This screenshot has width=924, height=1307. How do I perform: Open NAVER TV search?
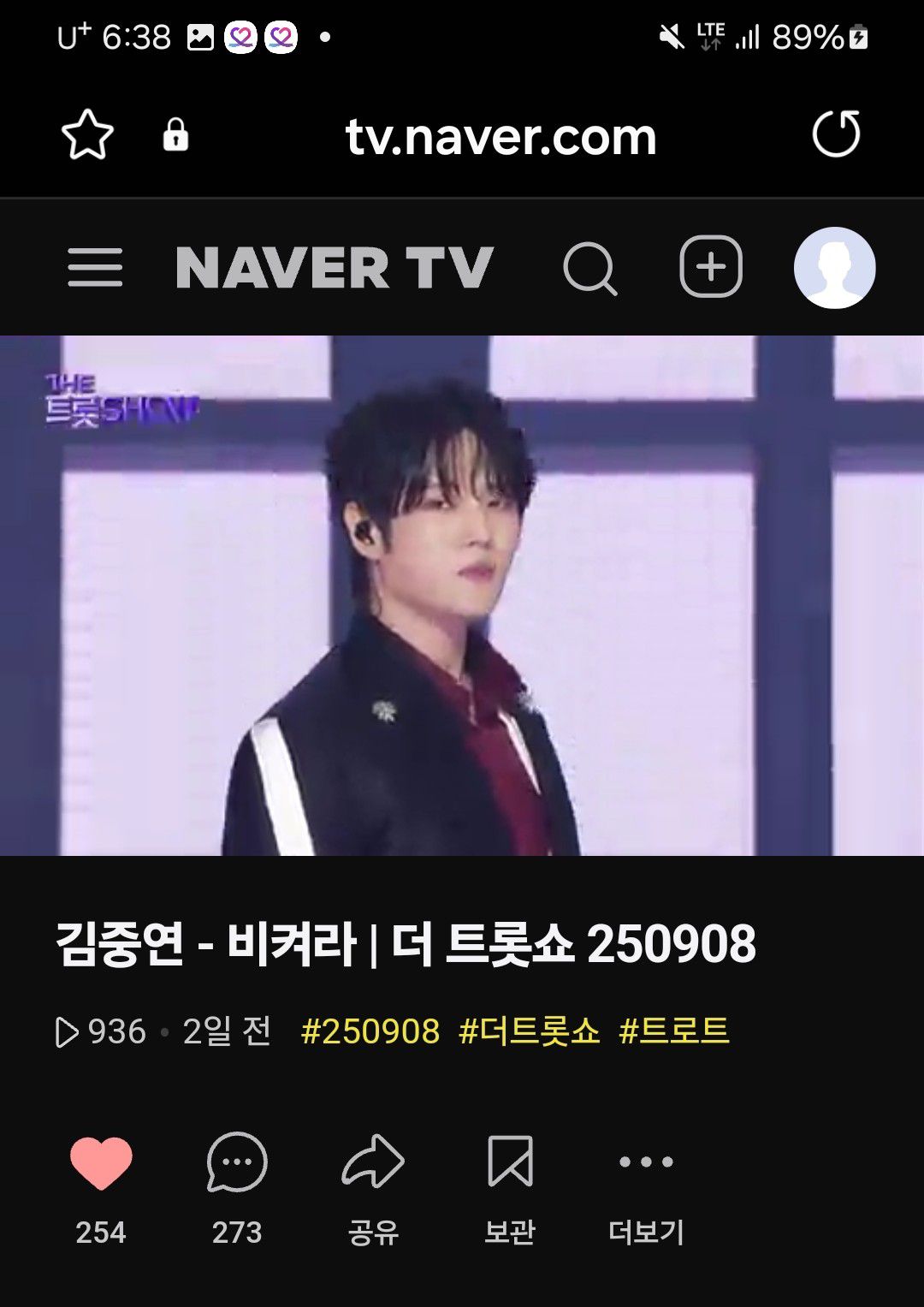tap(589, 268)
